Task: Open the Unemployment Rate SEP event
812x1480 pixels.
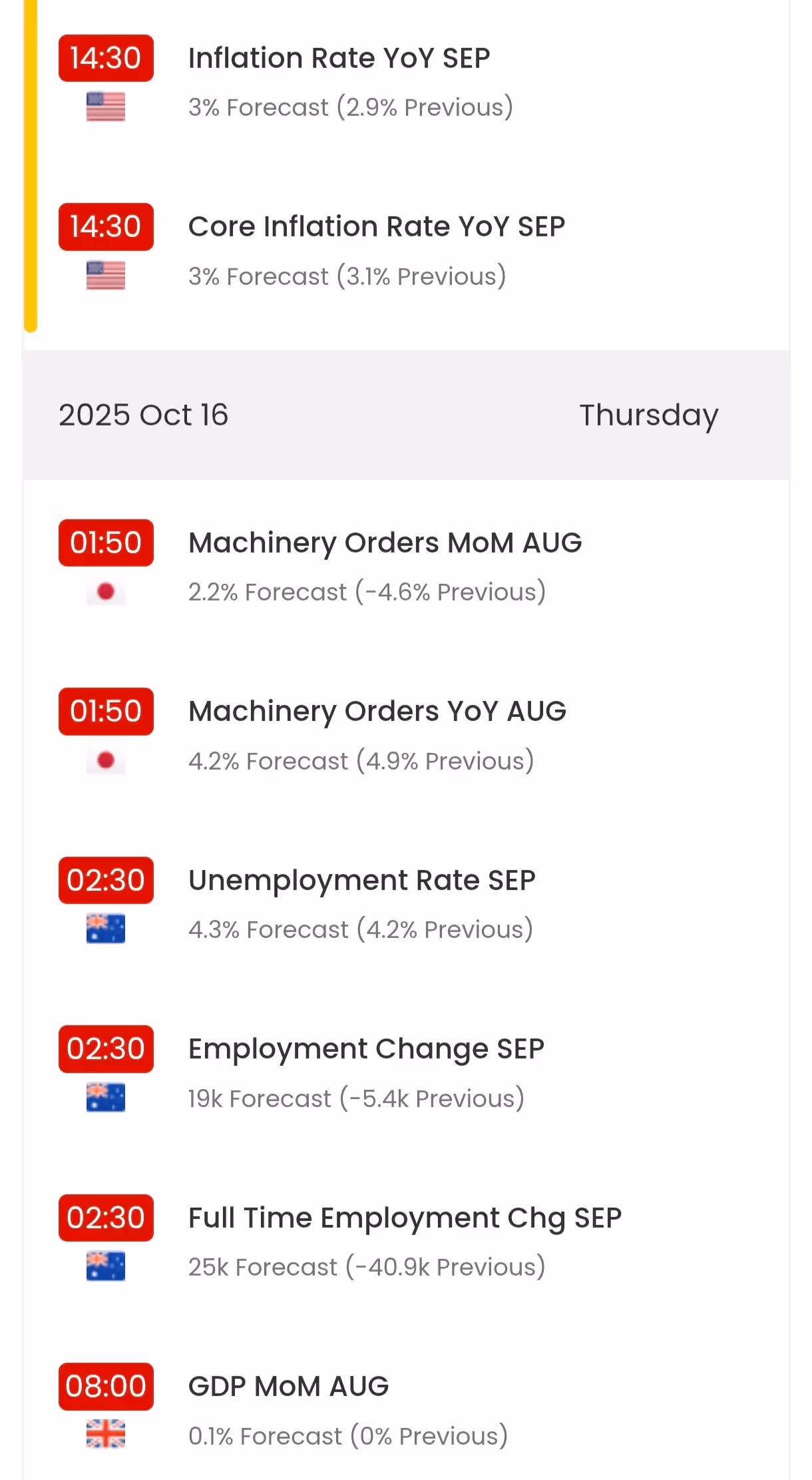Action: [x=361, y=881]
